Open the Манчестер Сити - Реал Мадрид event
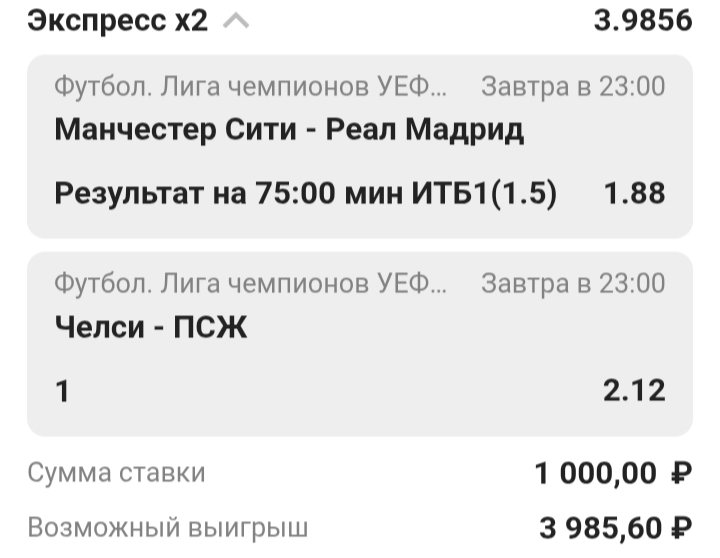This screenshot has height=558, width=720. (289, 131)
